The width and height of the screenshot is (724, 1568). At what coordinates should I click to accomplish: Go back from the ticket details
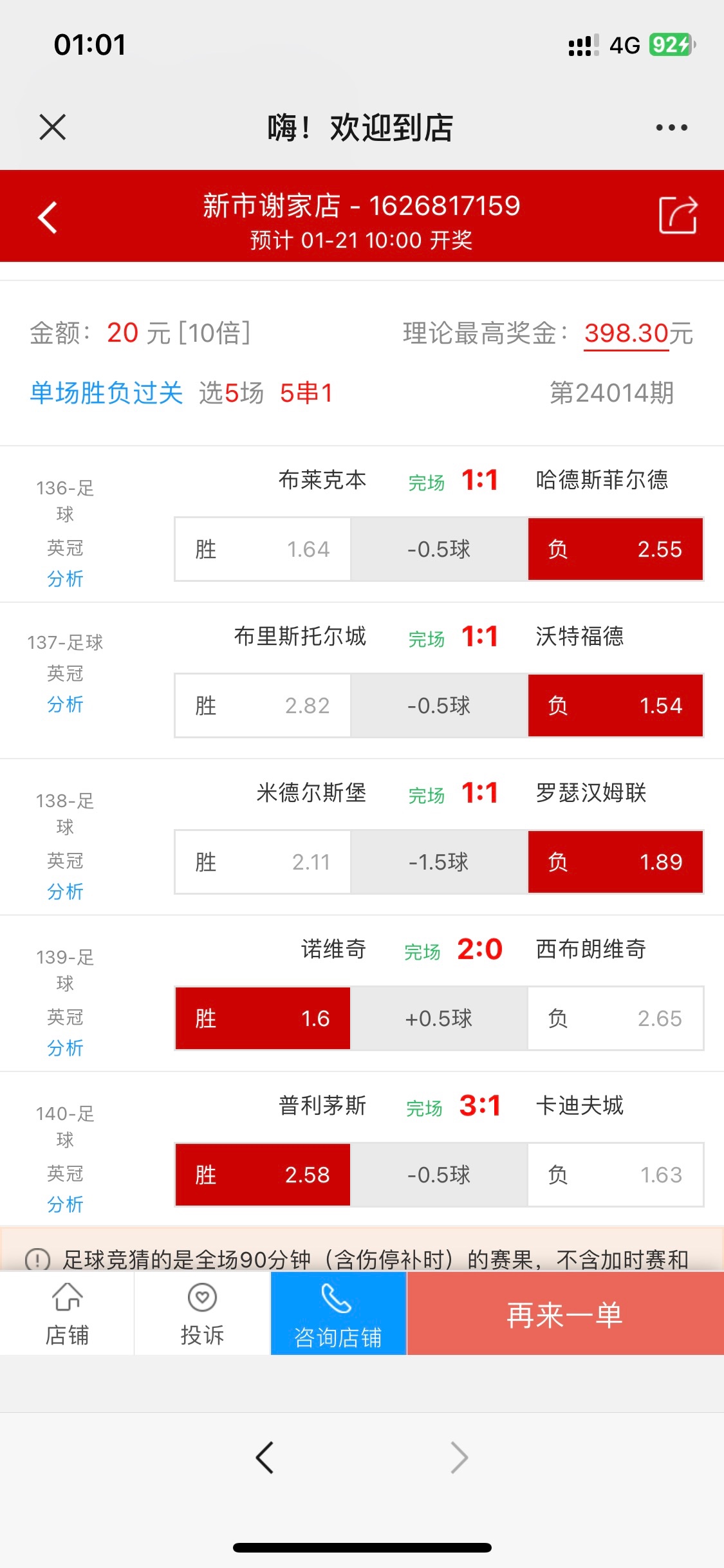[48, 217]
